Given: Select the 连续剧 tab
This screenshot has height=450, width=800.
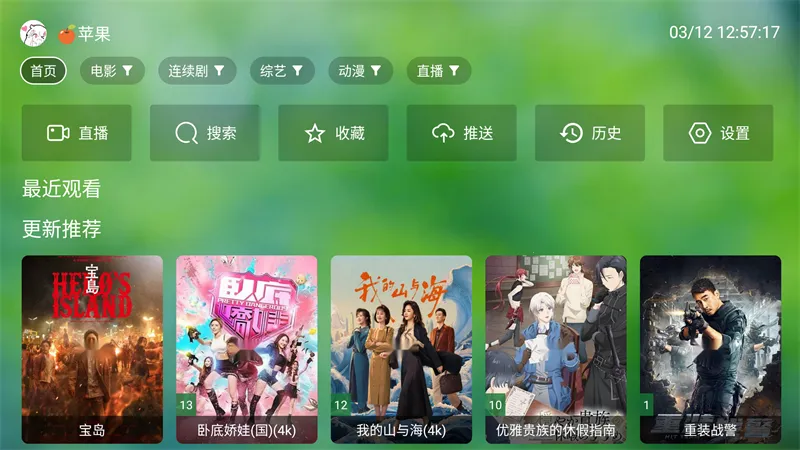Looking at the screenshot, I should [195, 71].
